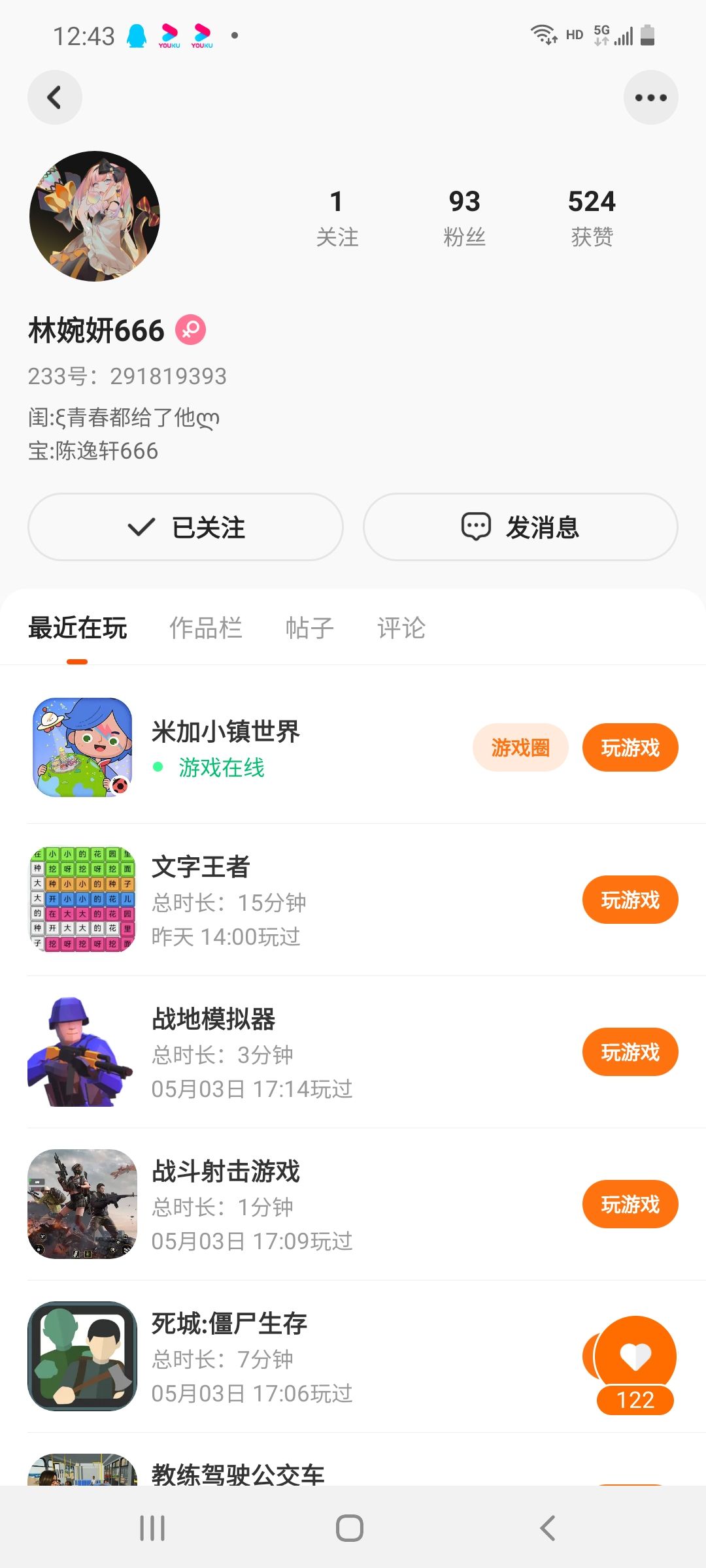706x1568 pixels.
Task: Open the system recent apps button
Action: [152, 1528]
